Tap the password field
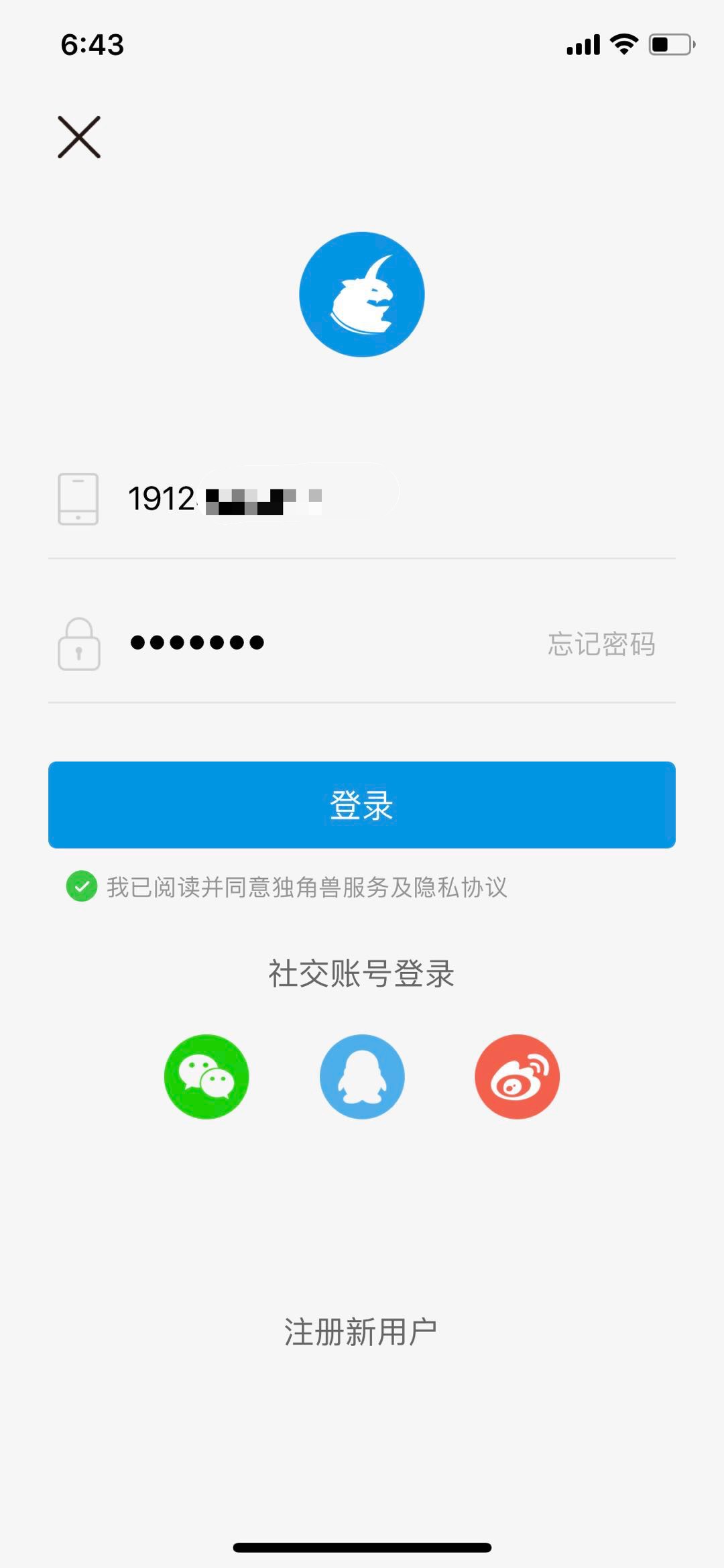724x1568 pixels. tap(322, 644)
